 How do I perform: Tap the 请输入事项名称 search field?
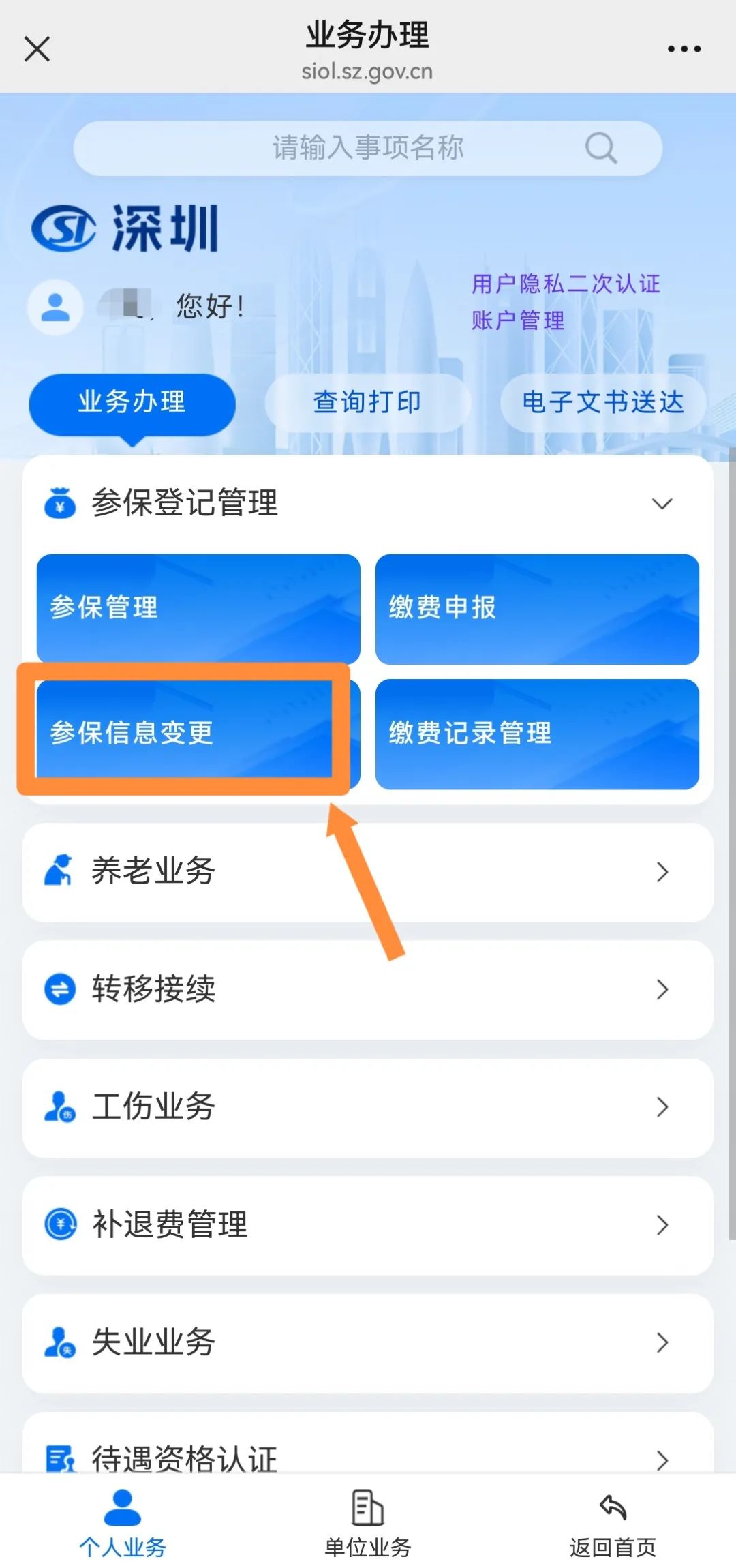pos(367,148)
